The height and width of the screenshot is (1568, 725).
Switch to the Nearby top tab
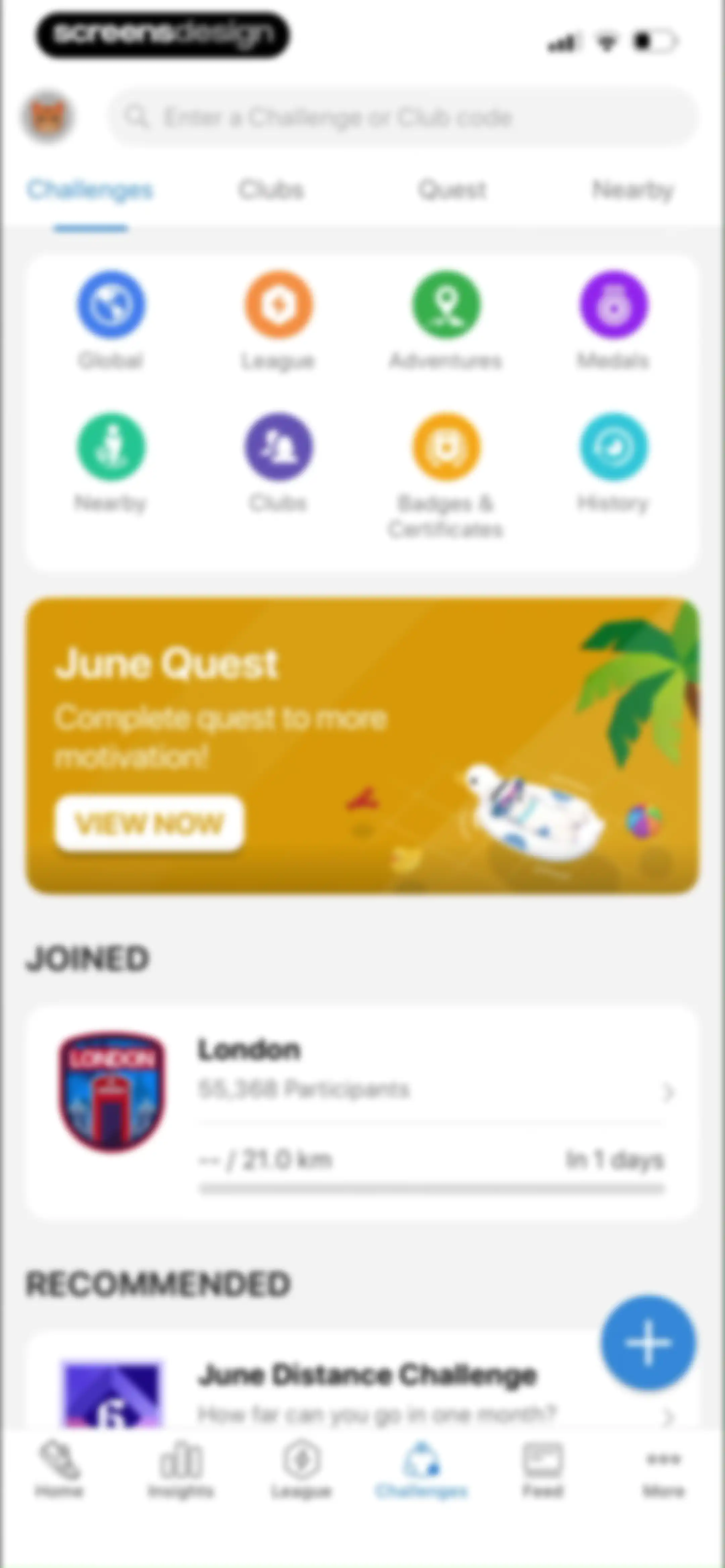click(633, 190)
